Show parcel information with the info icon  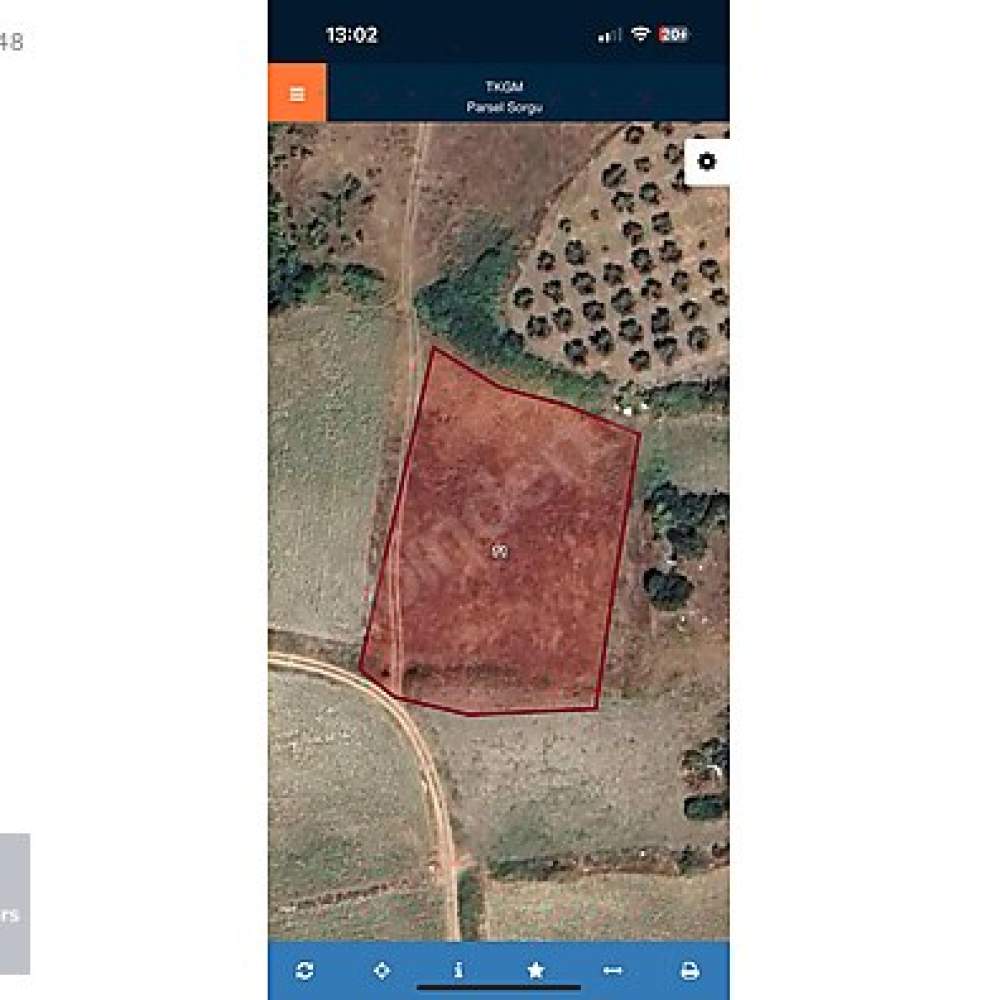458,970
